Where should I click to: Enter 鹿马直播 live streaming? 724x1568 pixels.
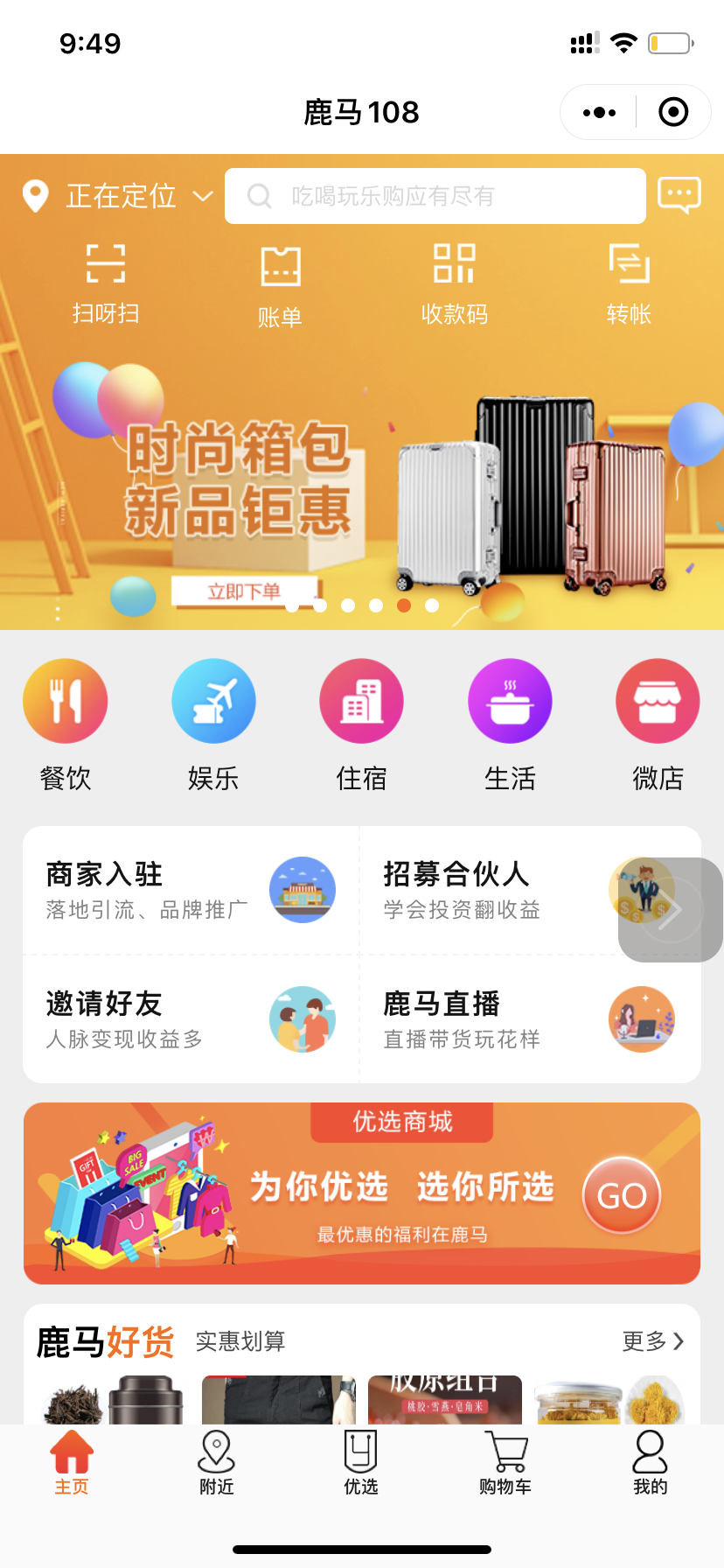click(x=529, y=1019)
